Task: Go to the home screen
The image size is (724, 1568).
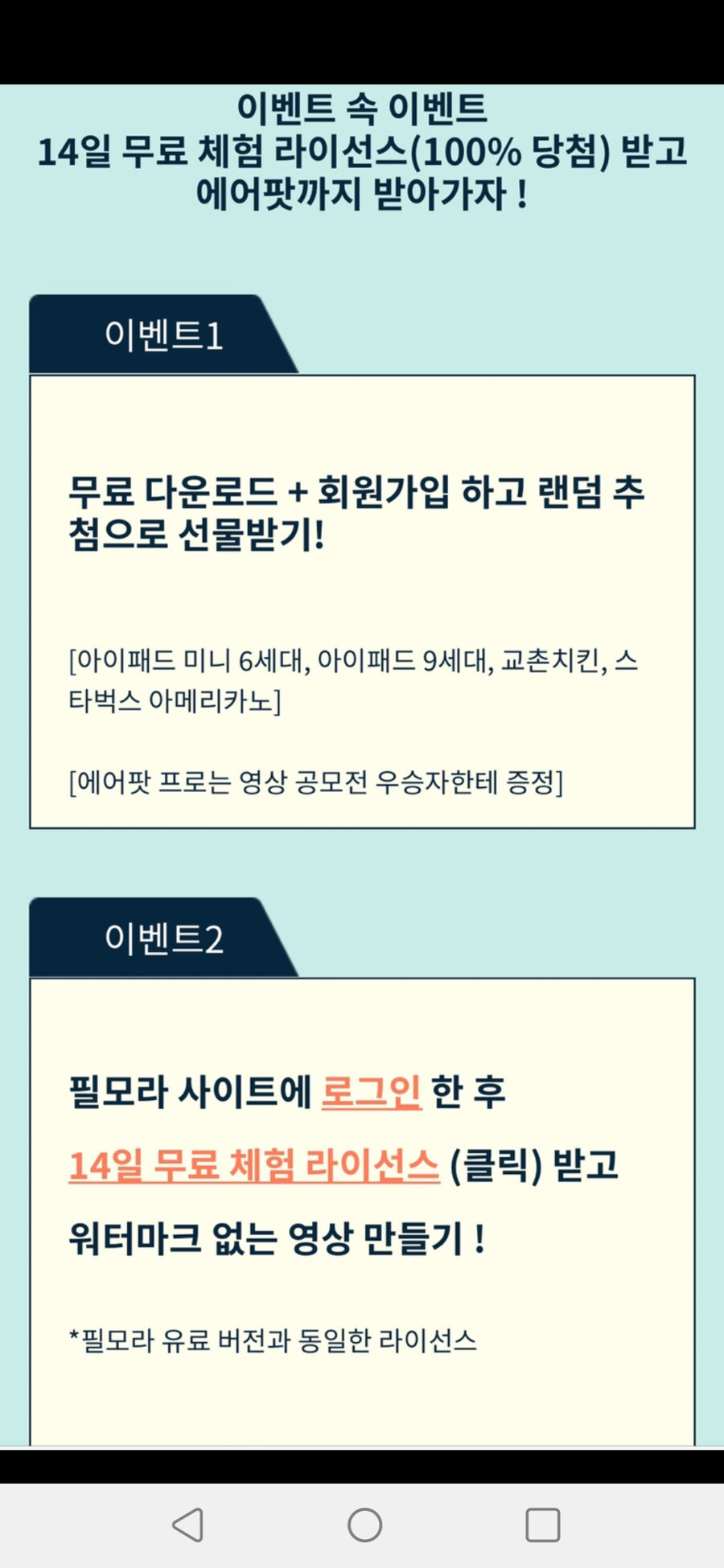Action: coord(364,1525)
